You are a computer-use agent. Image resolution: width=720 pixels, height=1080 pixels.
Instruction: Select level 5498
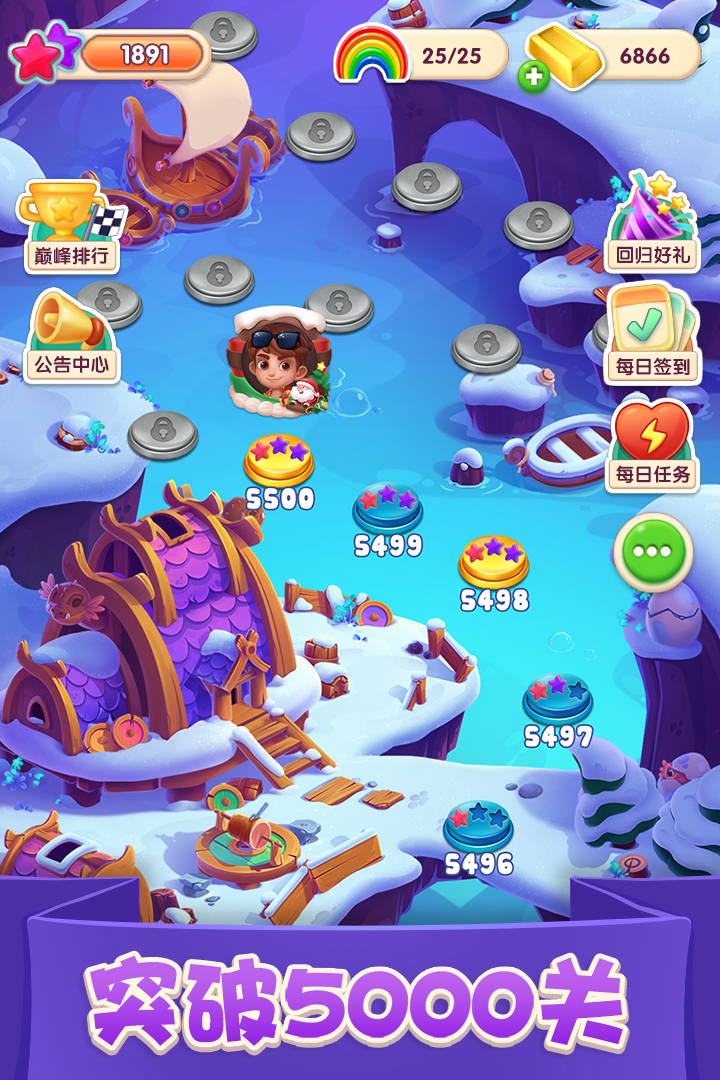click(493, 561)
